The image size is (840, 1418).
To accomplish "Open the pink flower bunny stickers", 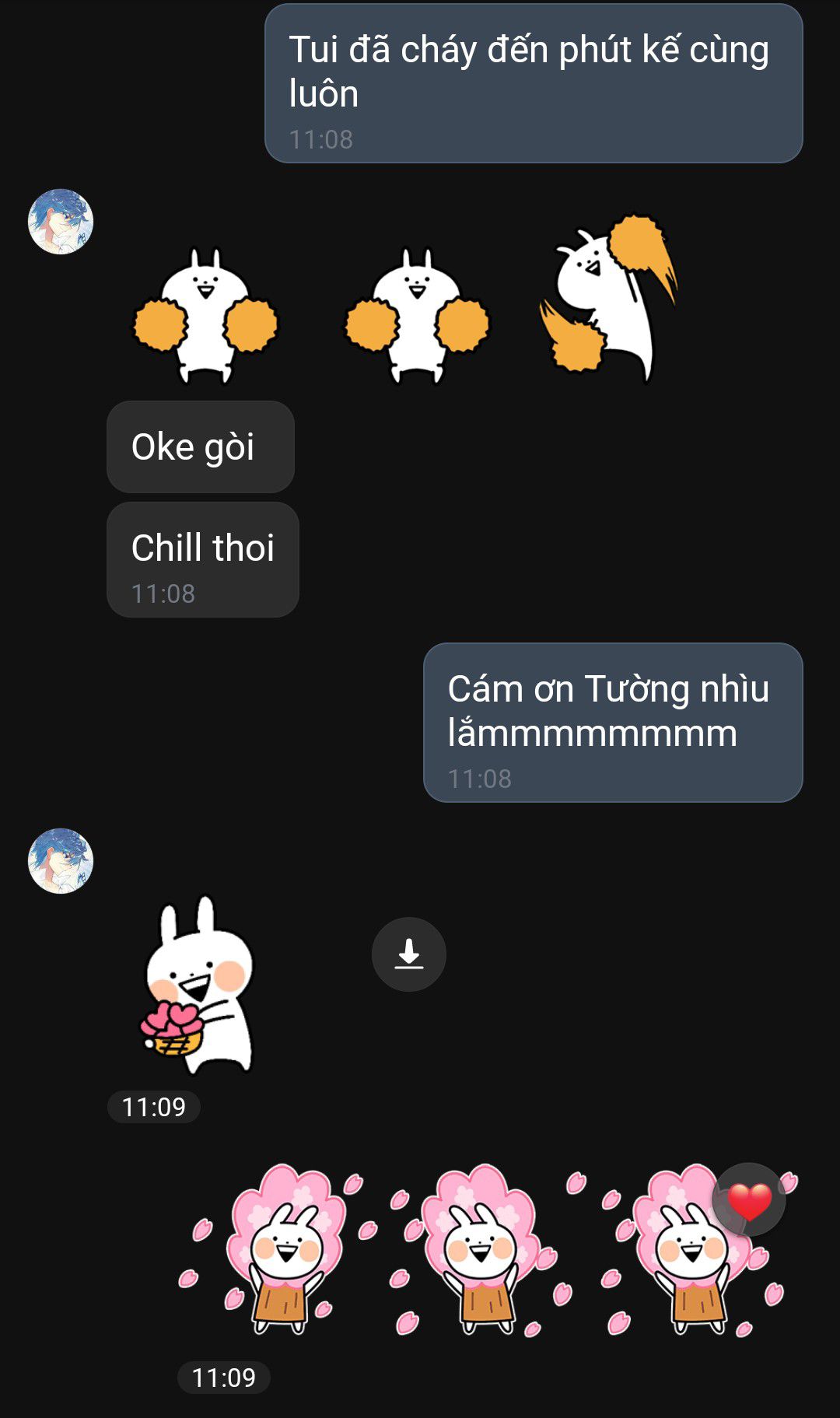I will pyautogui.click(x=488, y=1250).
